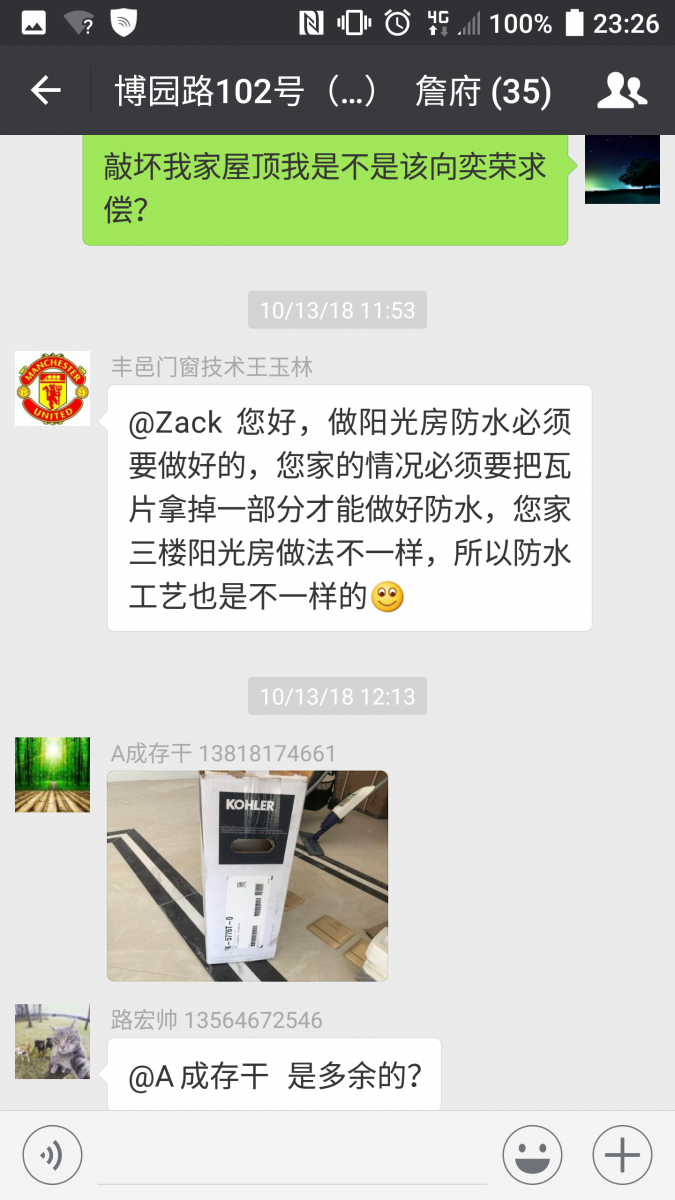Switch to voice message input
675x1200 pixels.
tap(51, 1156)
